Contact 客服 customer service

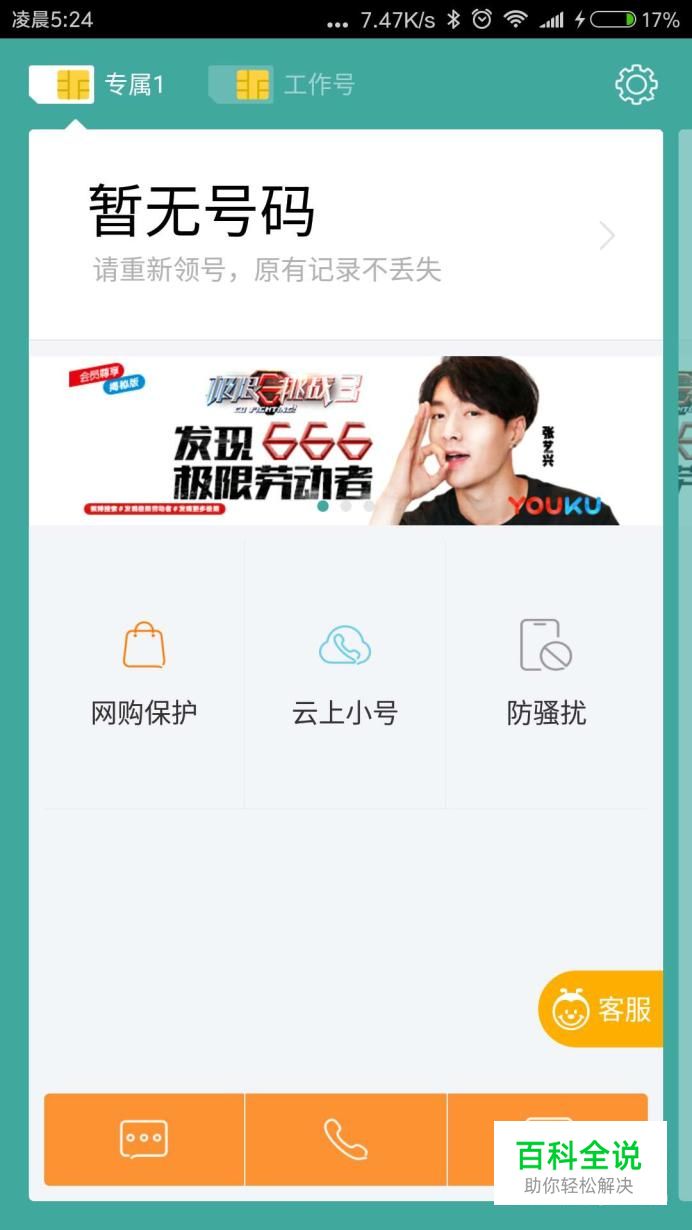(x=601, y=1009)
